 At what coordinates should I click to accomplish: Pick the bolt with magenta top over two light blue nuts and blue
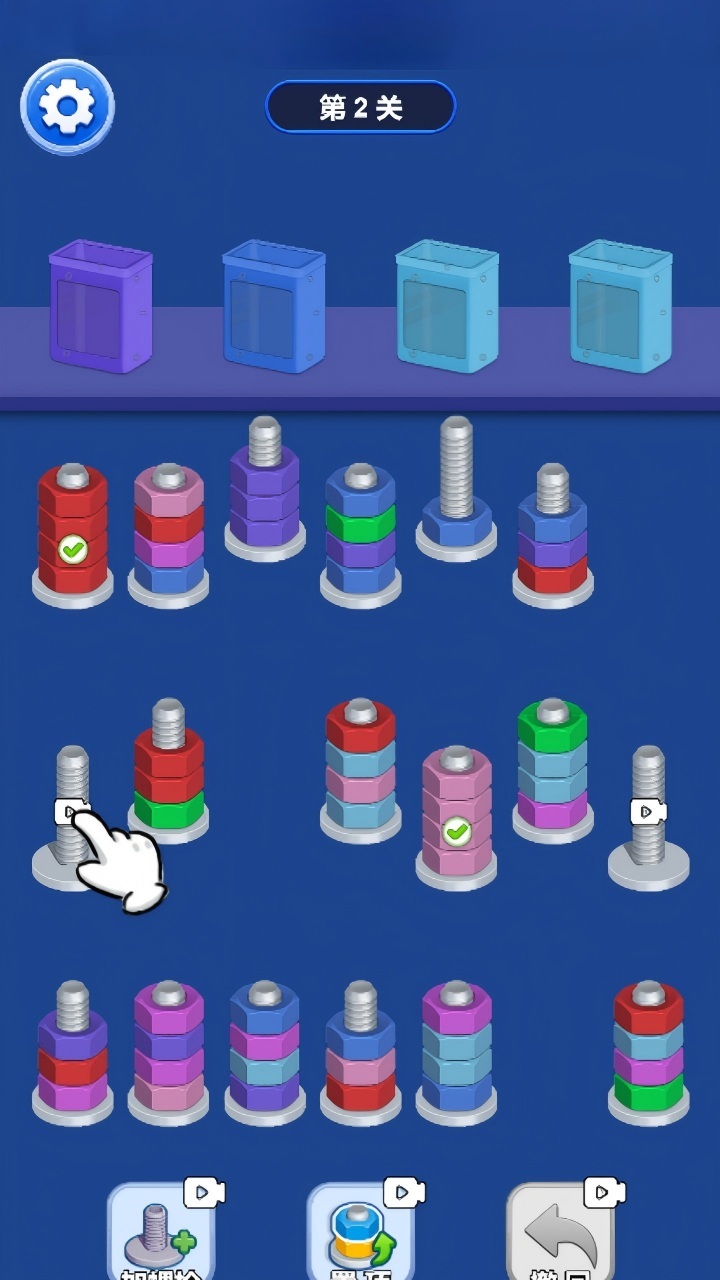click(456, 1053)
